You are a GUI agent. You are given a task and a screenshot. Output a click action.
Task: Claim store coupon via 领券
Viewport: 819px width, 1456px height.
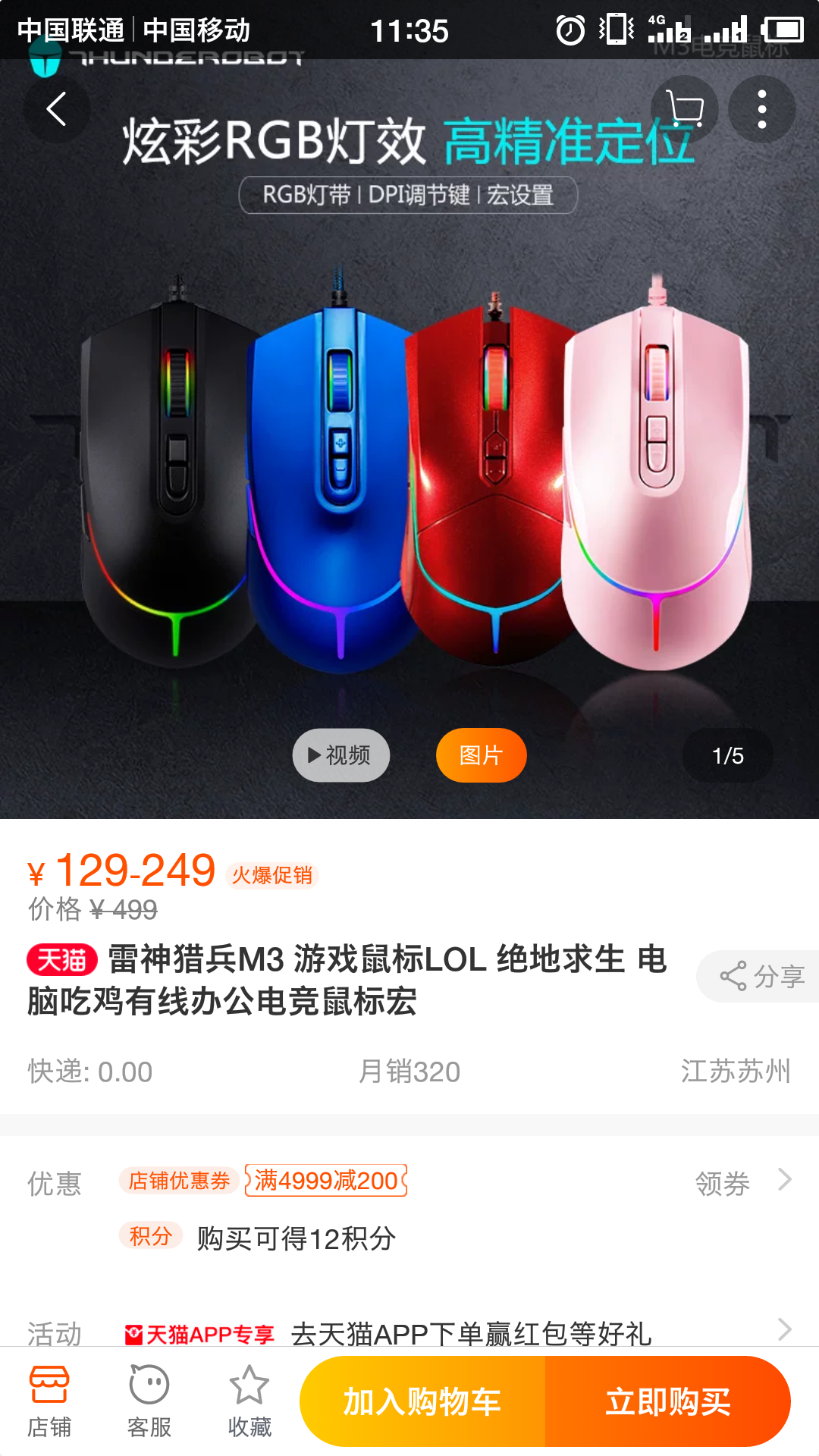pos(742,1182)
